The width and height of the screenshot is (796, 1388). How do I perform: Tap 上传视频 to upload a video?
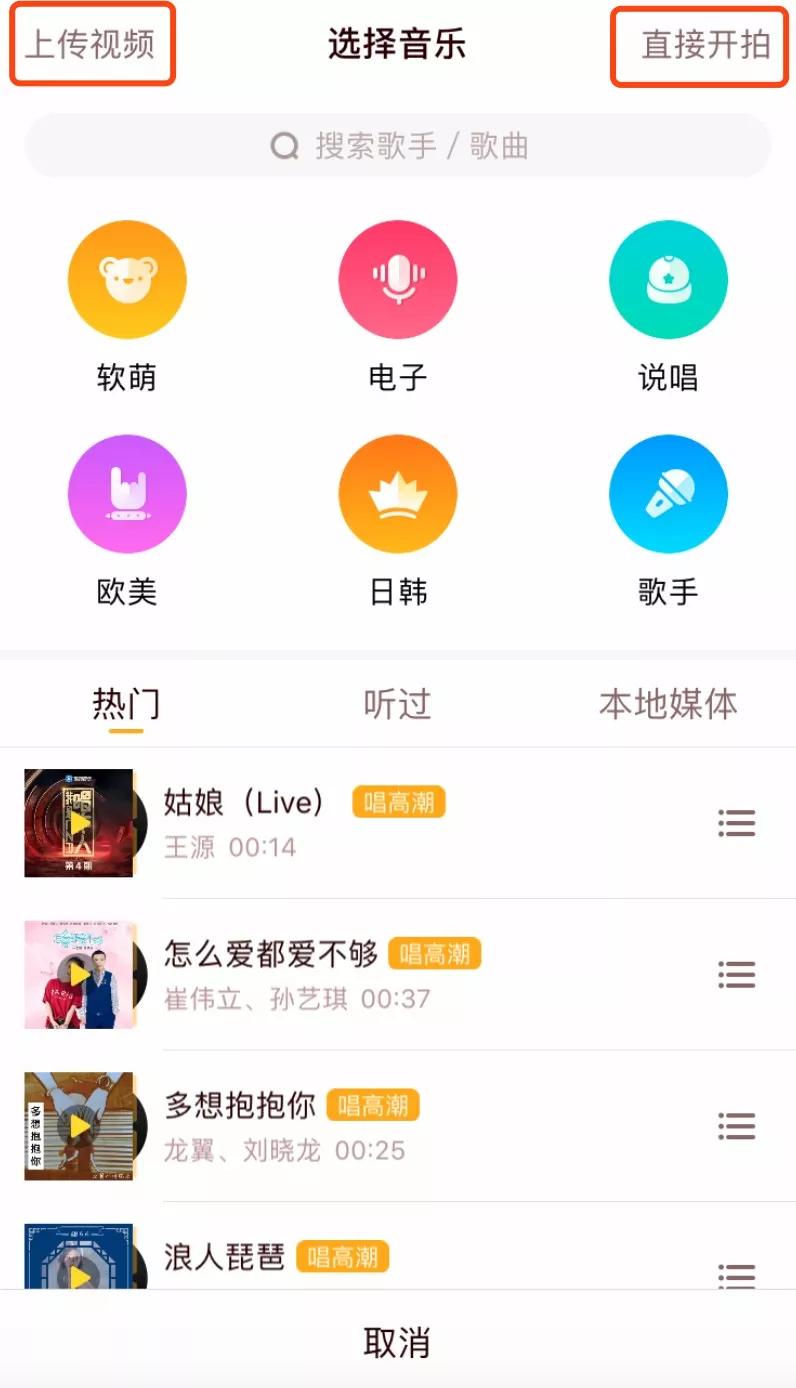[90, 45]
